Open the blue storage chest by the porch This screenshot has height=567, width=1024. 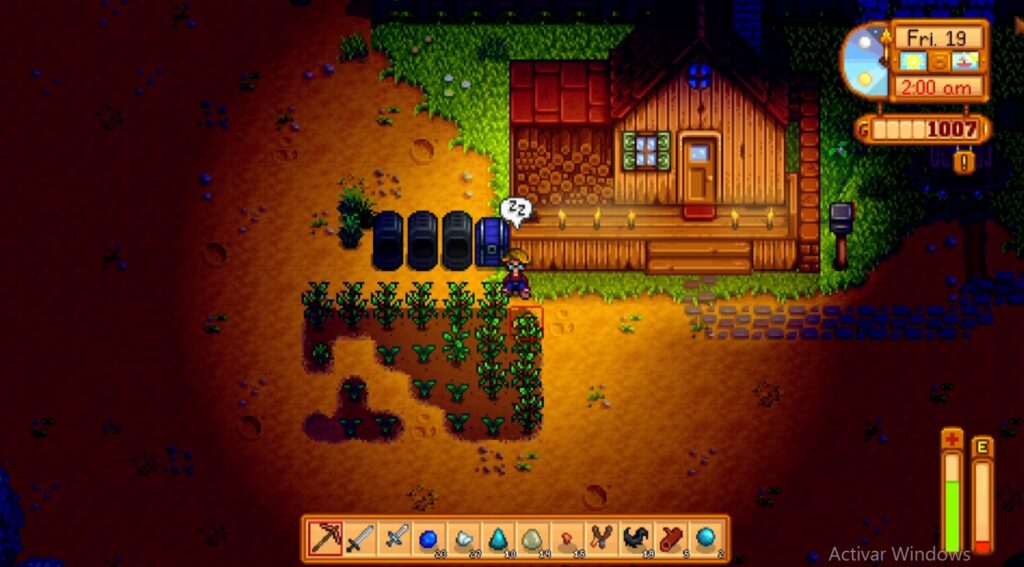[x=492, y=243]
